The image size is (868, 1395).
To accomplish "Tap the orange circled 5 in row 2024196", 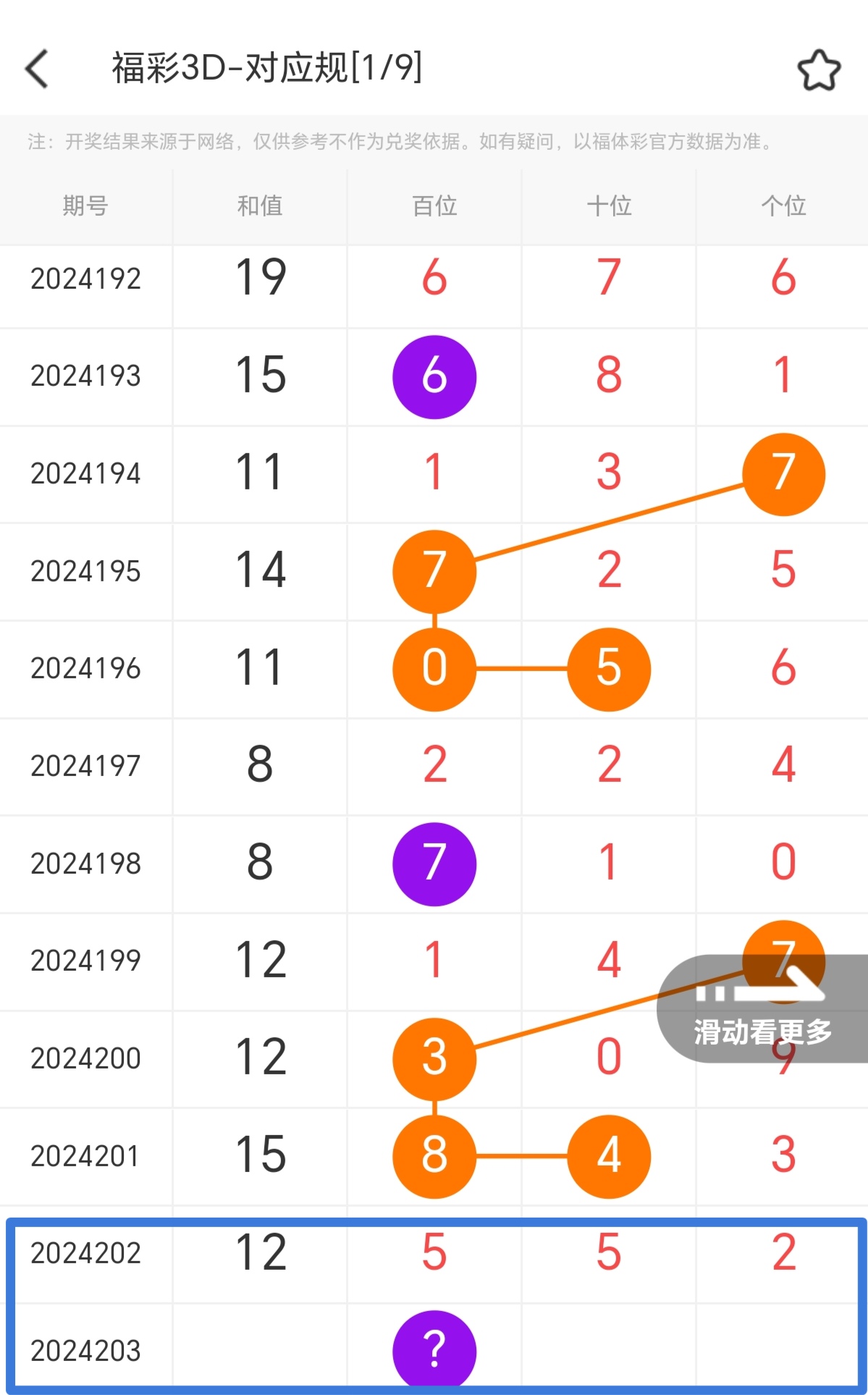I will coord(609,669).
